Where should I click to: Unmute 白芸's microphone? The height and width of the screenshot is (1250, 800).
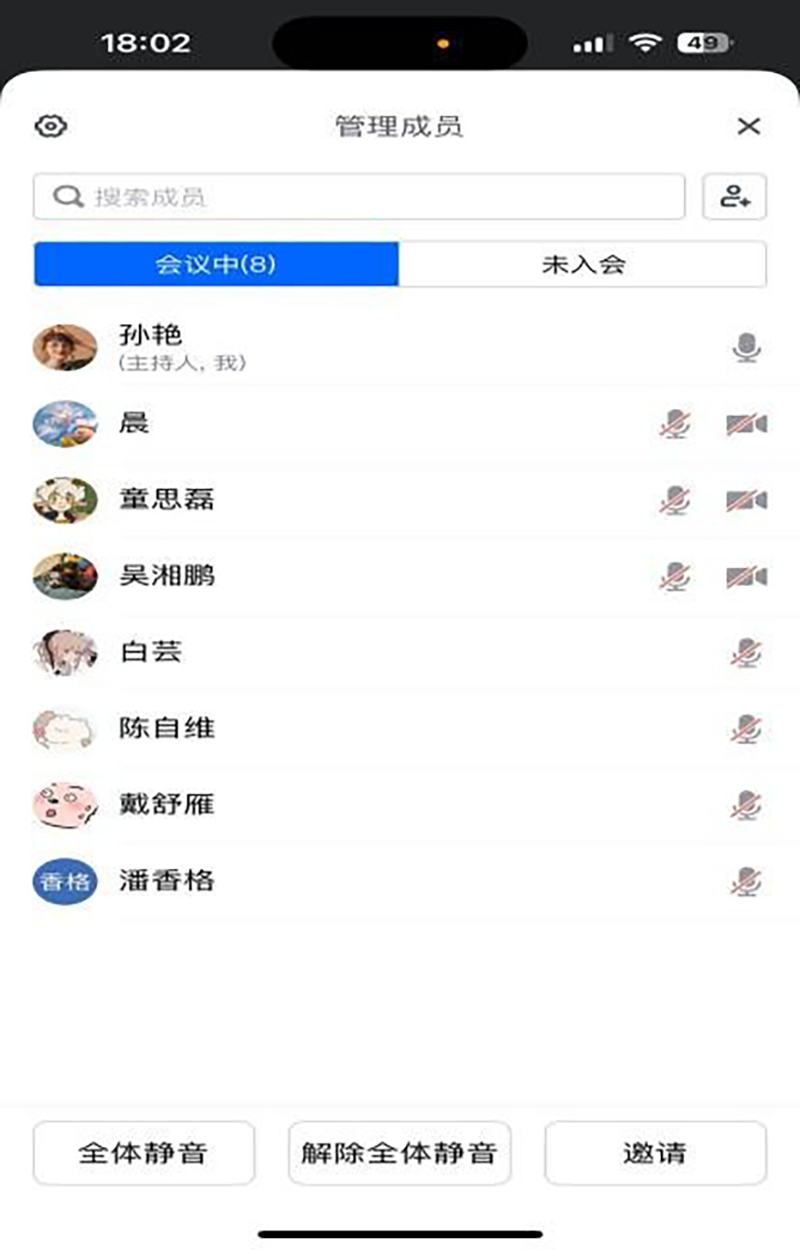746,653
